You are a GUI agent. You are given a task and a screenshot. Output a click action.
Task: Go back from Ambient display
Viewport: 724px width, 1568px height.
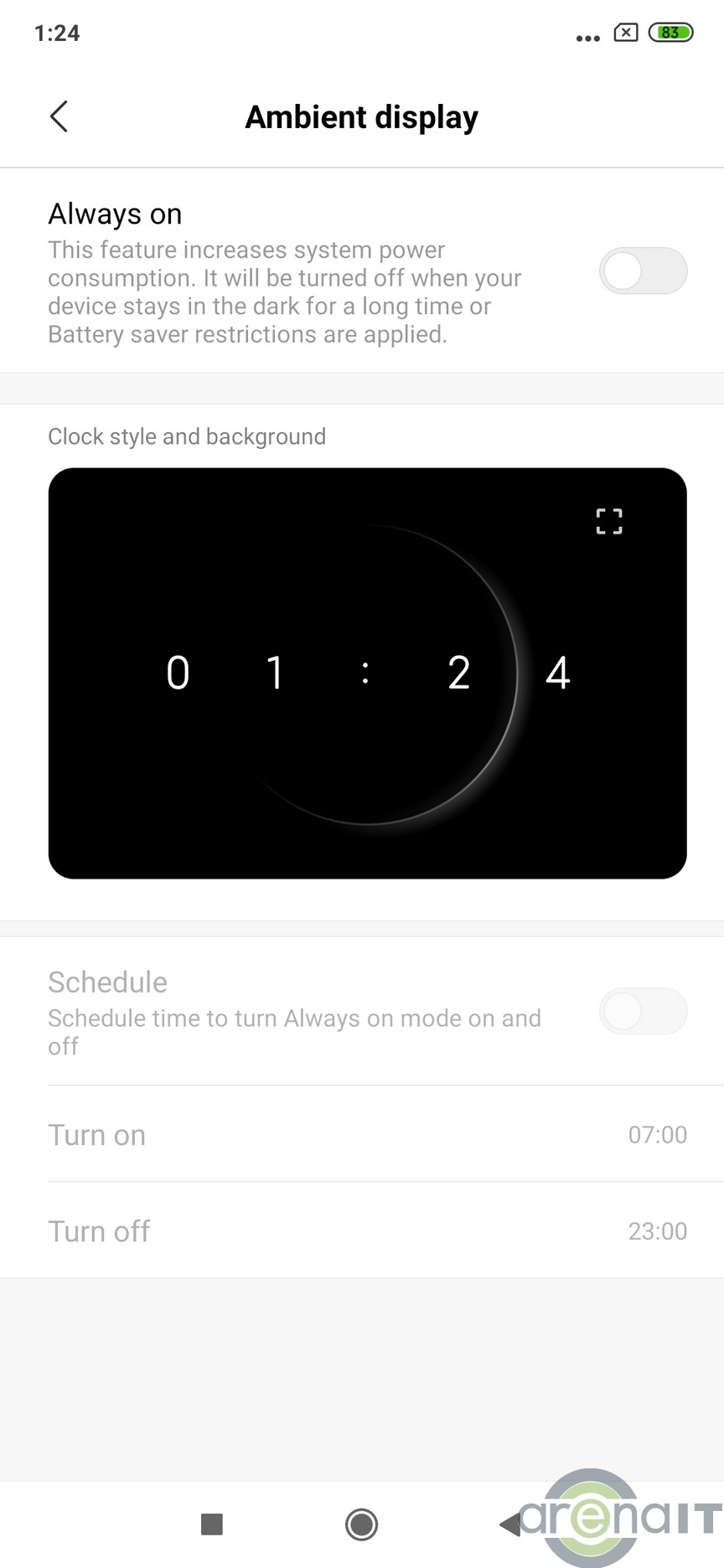point(59,117)
